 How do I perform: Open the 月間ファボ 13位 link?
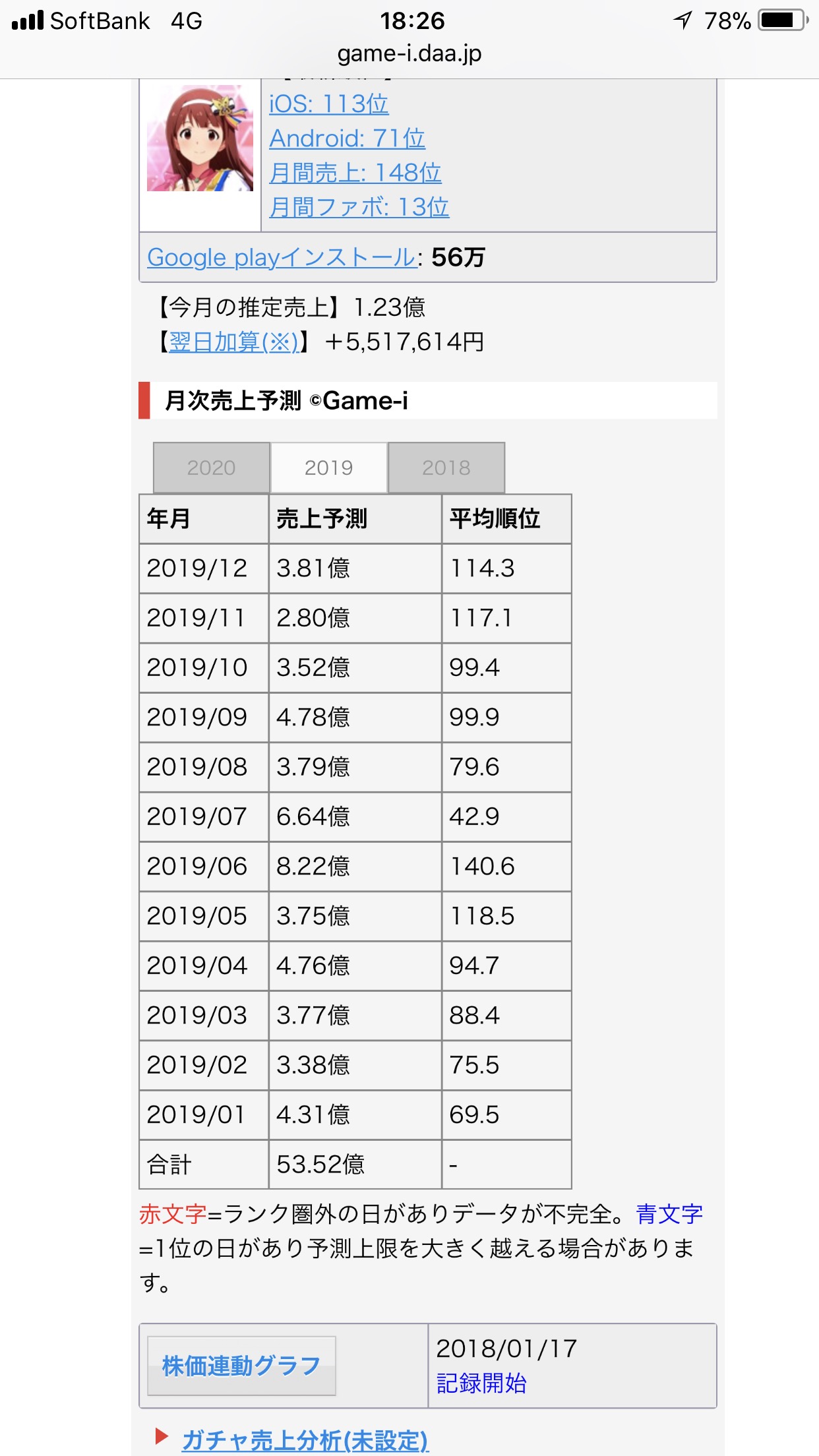tap(359, 207)
